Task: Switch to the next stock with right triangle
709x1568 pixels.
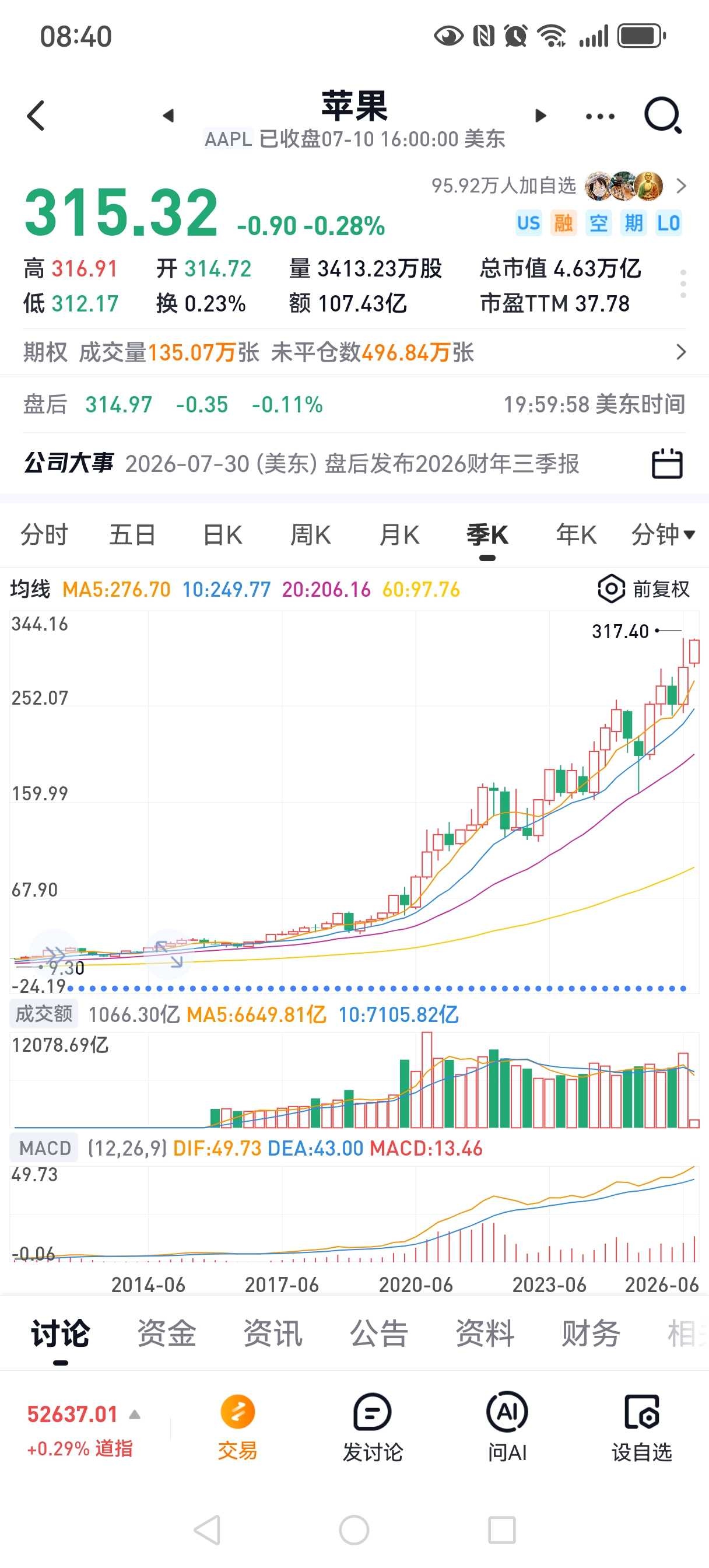Action: 540,116
